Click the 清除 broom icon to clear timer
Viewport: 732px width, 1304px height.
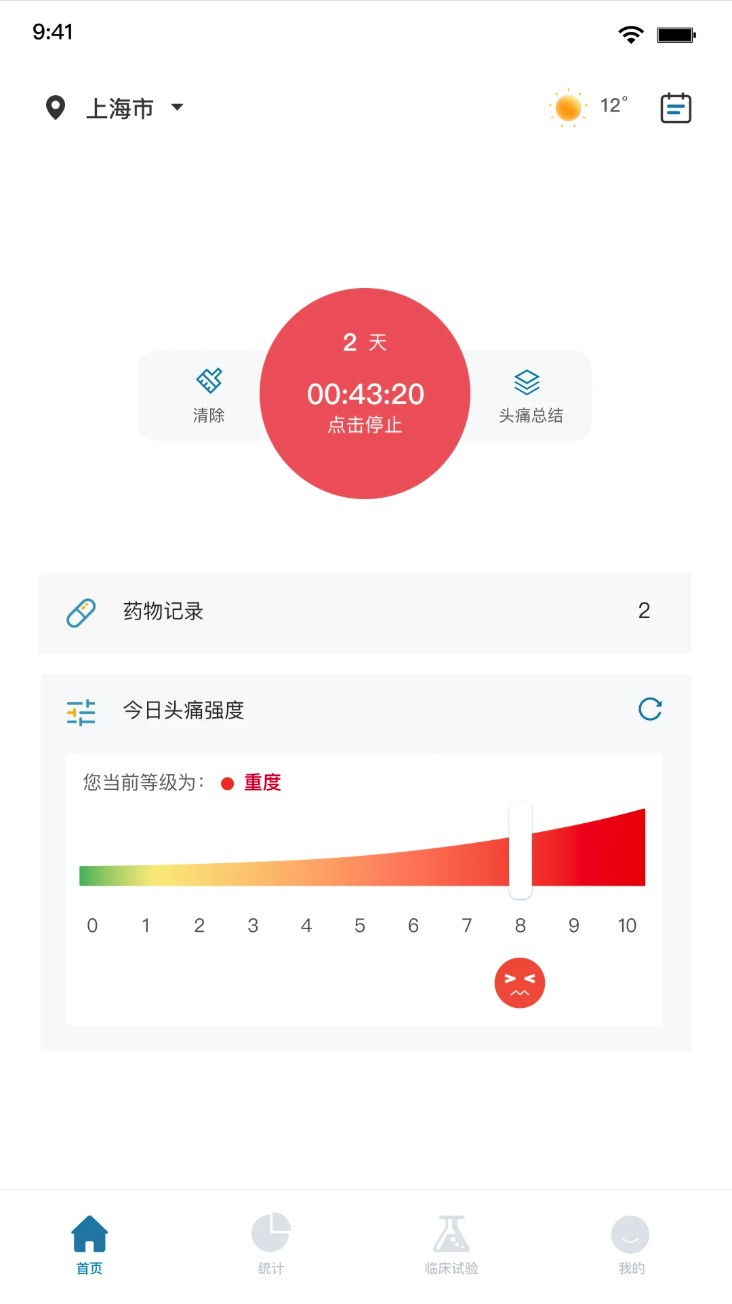tap(208, 380)
